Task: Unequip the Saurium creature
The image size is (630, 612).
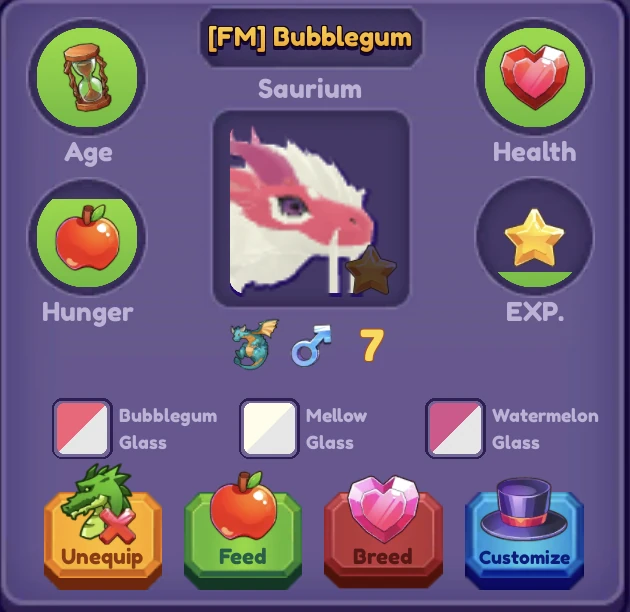Action: [x=102, y=537]
